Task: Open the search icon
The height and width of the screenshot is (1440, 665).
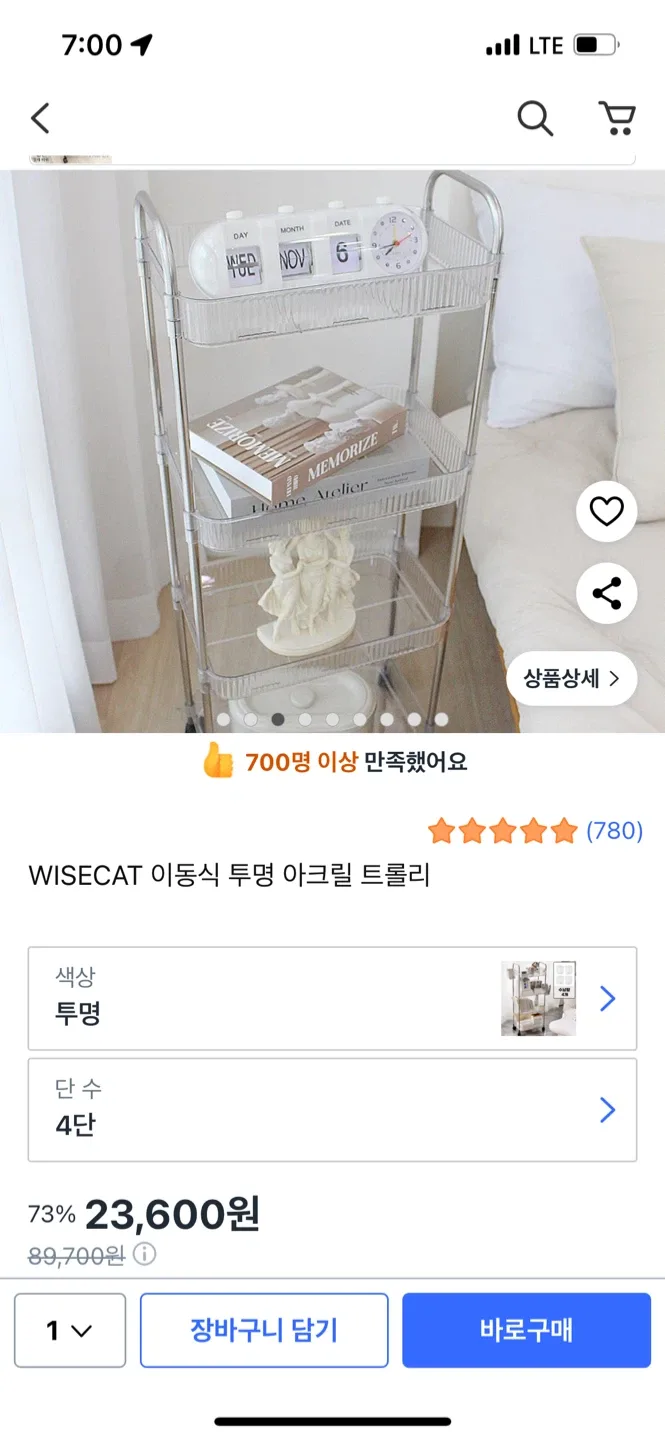Action: coord(535,119)
